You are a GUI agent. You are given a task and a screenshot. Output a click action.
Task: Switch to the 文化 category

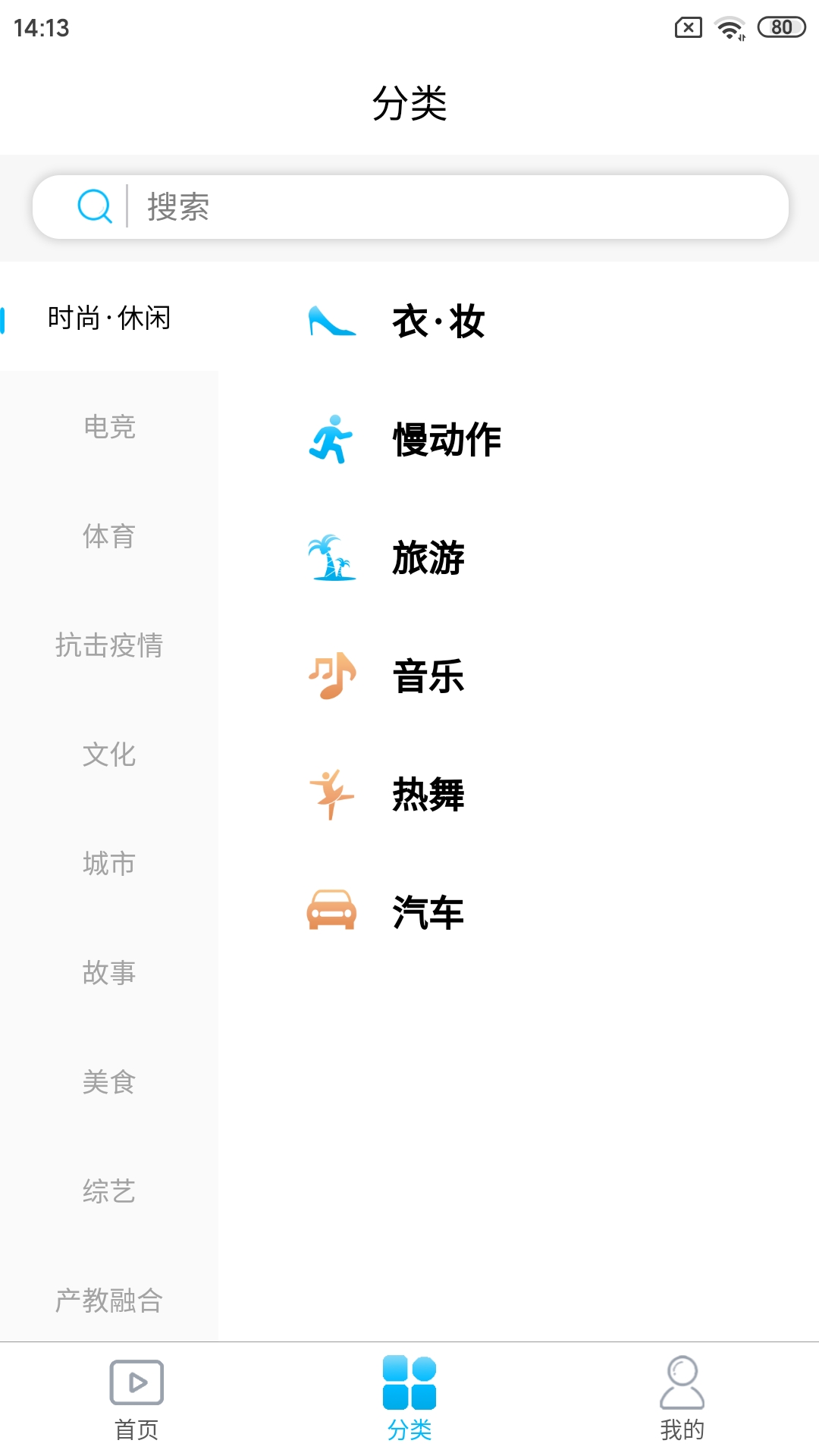(x=109, y=755)
